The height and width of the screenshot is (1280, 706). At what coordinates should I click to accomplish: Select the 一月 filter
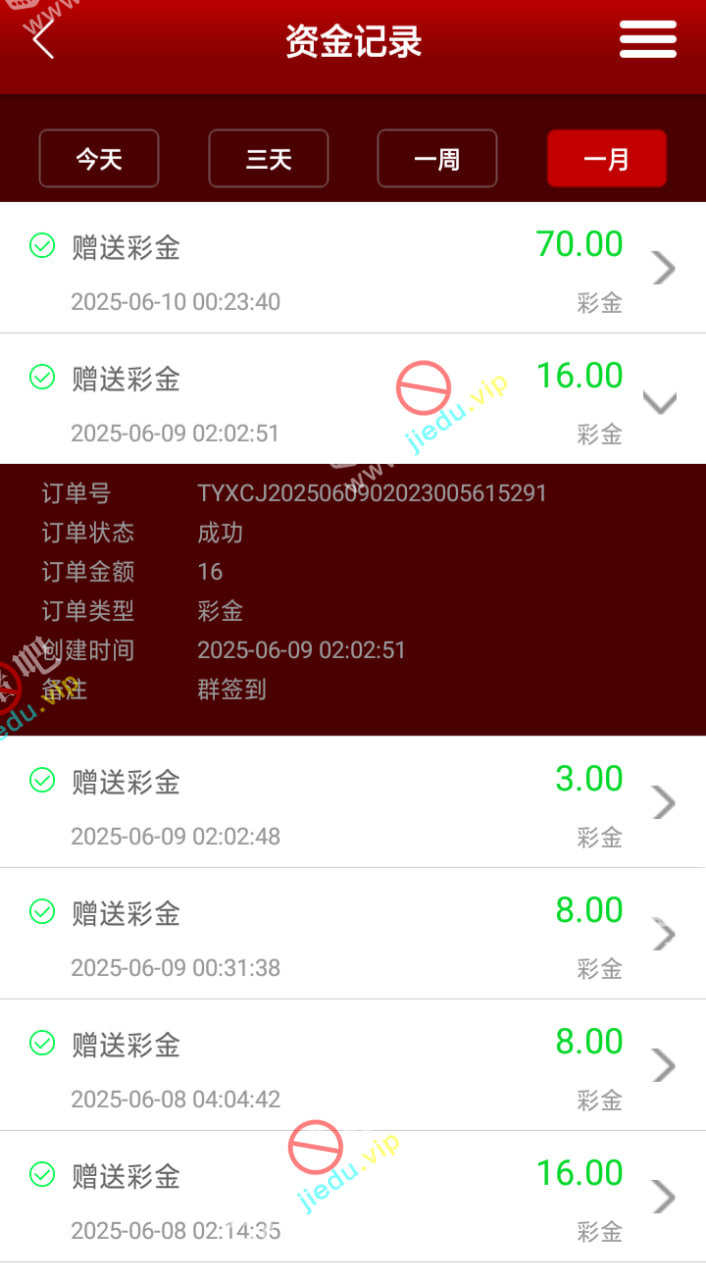606,159
